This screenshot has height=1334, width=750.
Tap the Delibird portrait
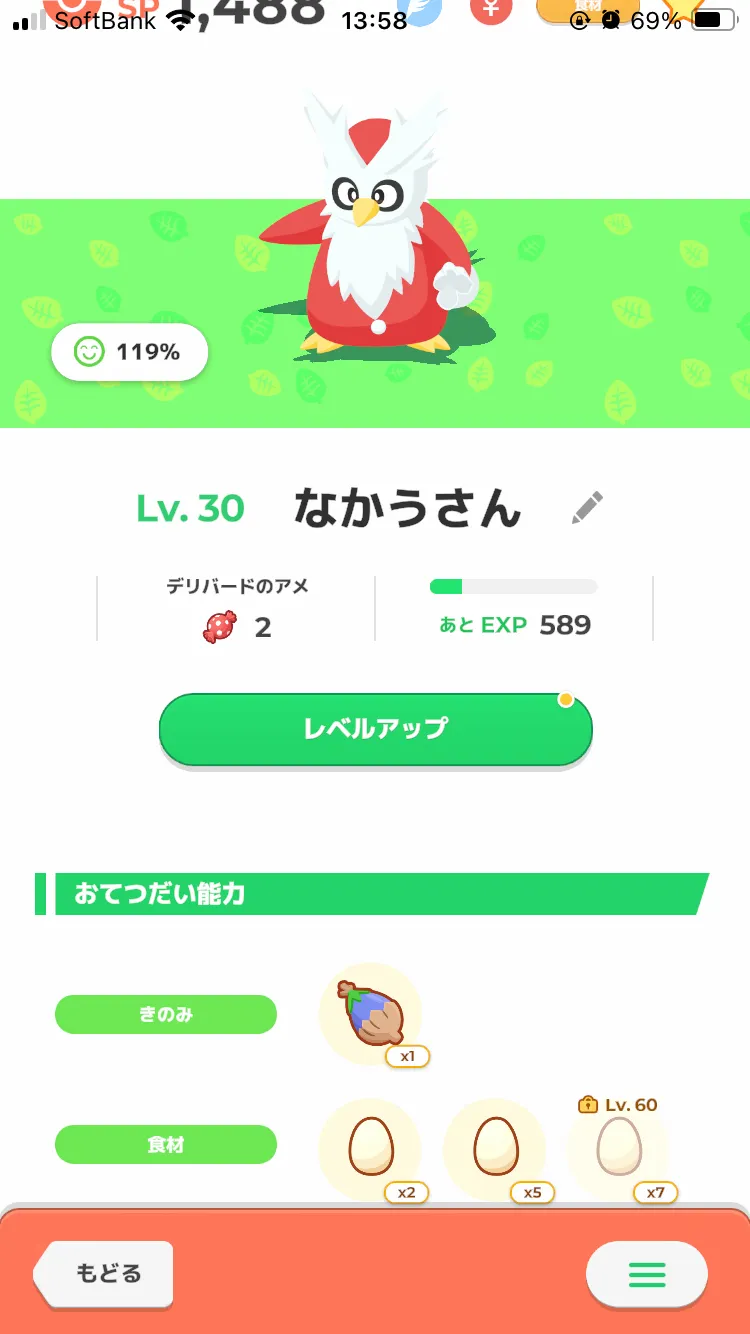click(x=375, y=250)
